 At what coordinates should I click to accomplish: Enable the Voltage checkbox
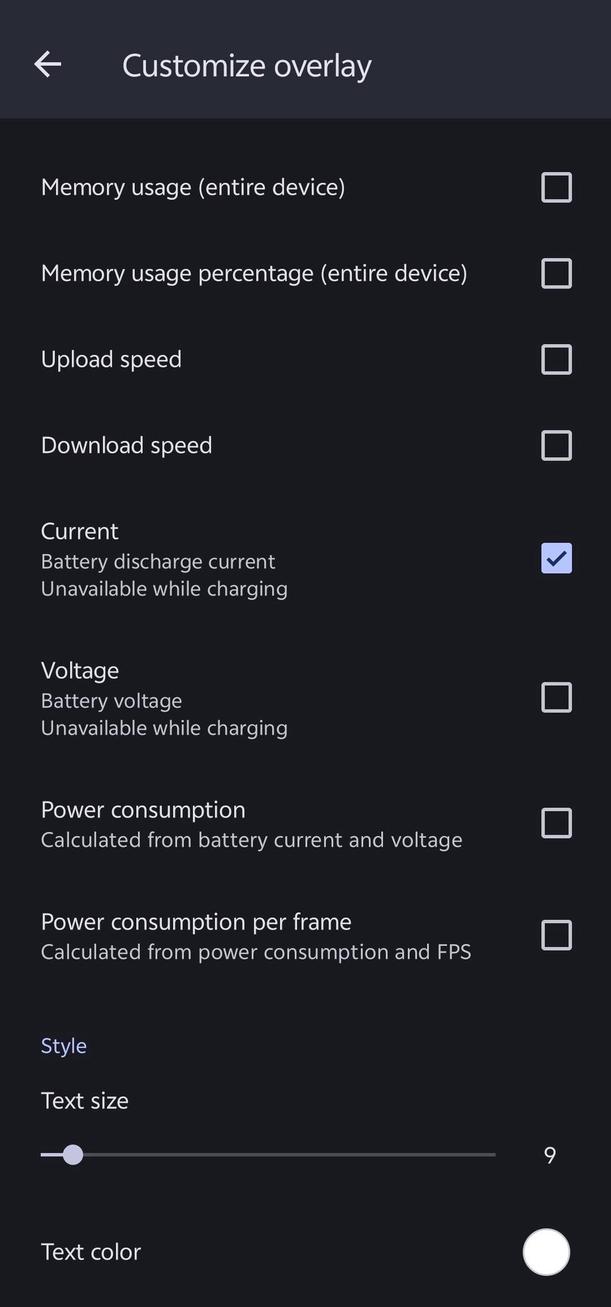point(556,697)
